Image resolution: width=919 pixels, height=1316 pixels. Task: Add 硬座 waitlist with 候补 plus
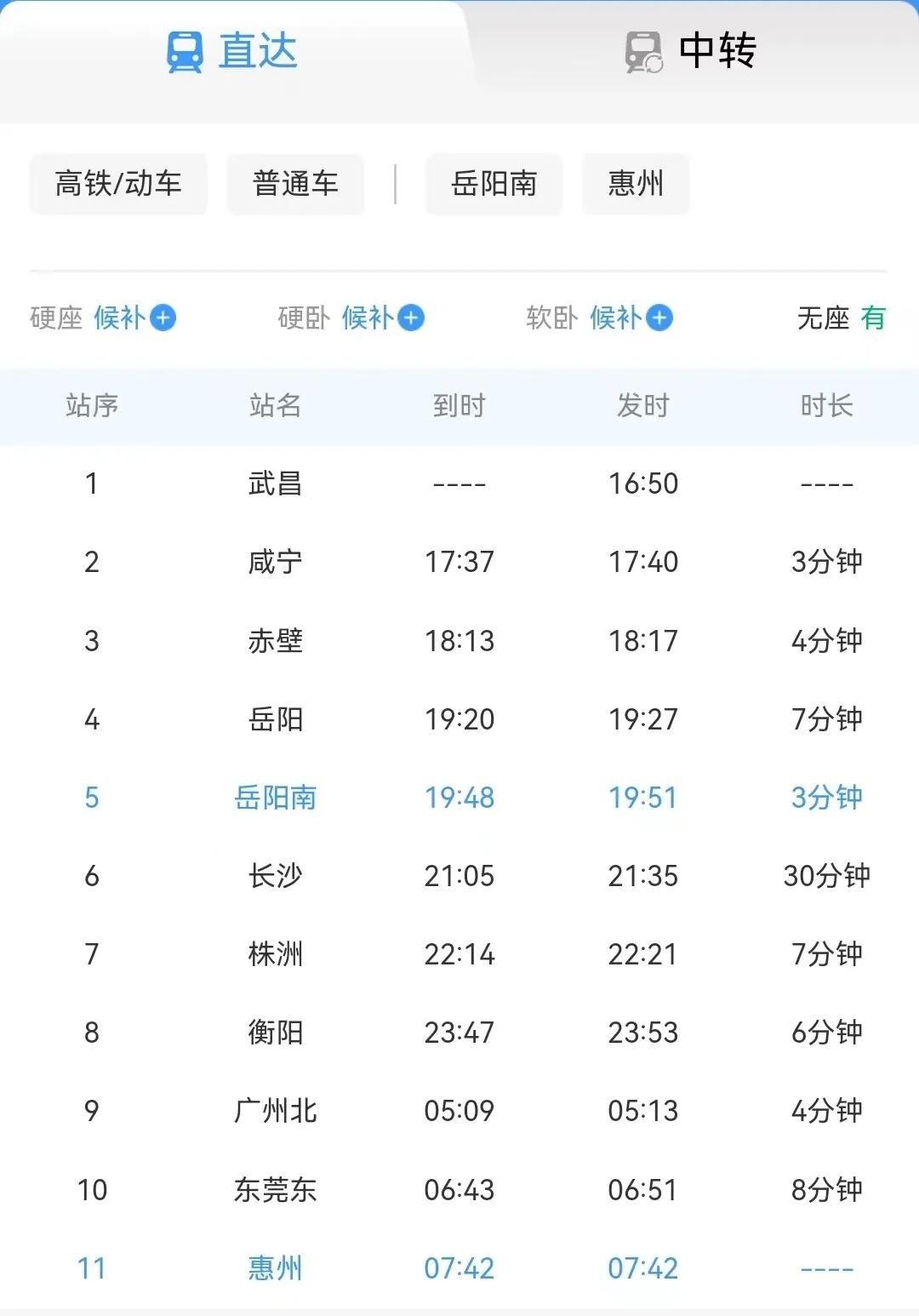tap(163, 318)
